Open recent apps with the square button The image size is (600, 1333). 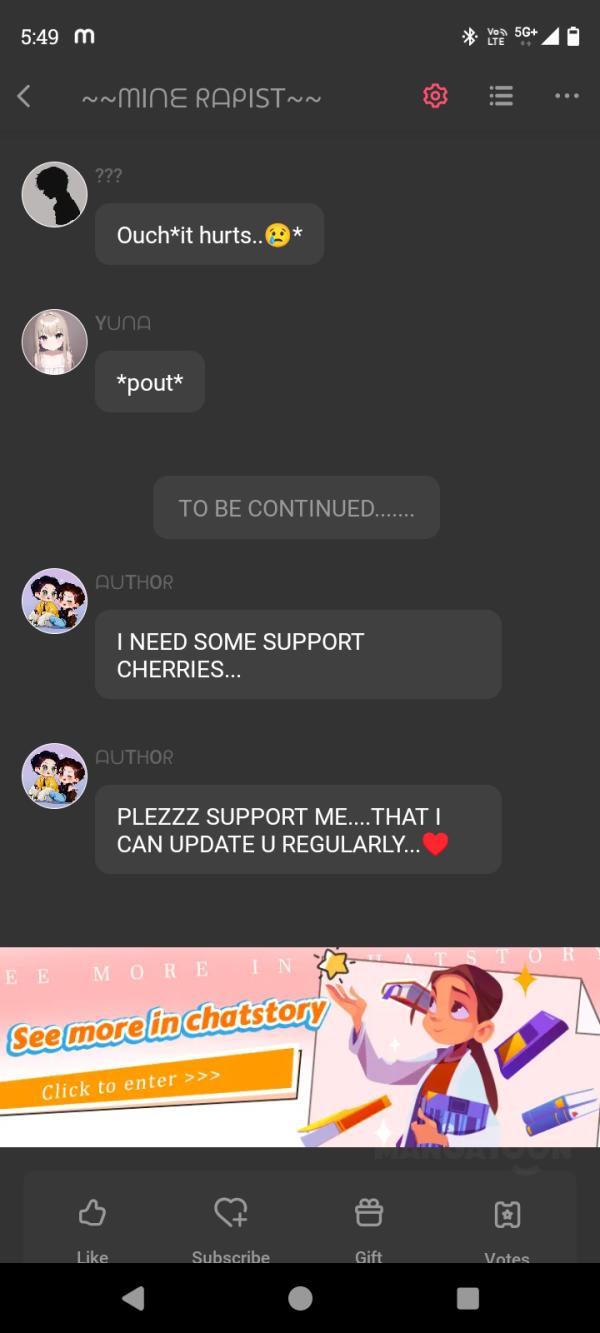(x=467, y=1298)
